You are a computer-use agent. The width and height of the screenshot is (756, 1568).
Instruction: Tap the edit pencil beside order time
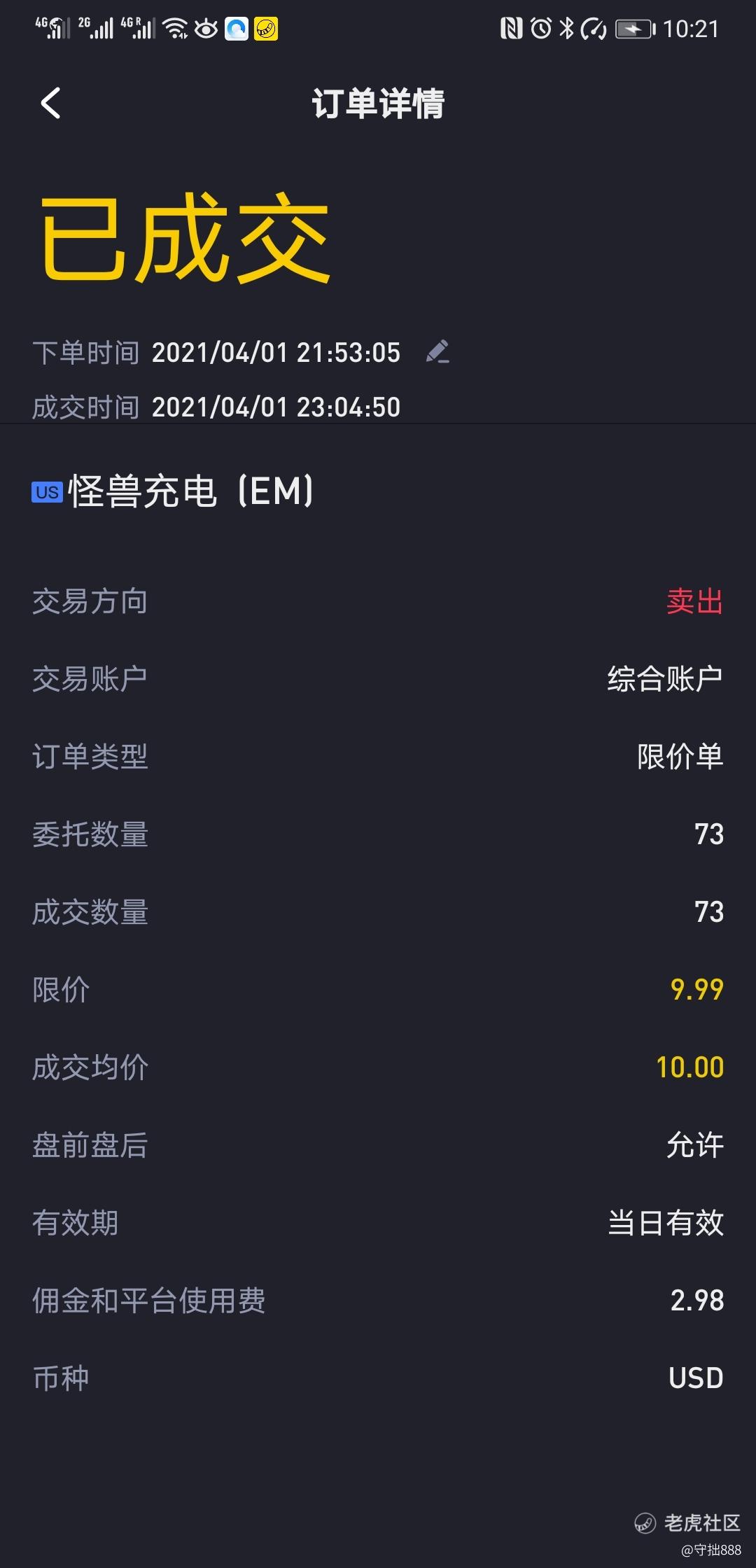pos(438,351)
